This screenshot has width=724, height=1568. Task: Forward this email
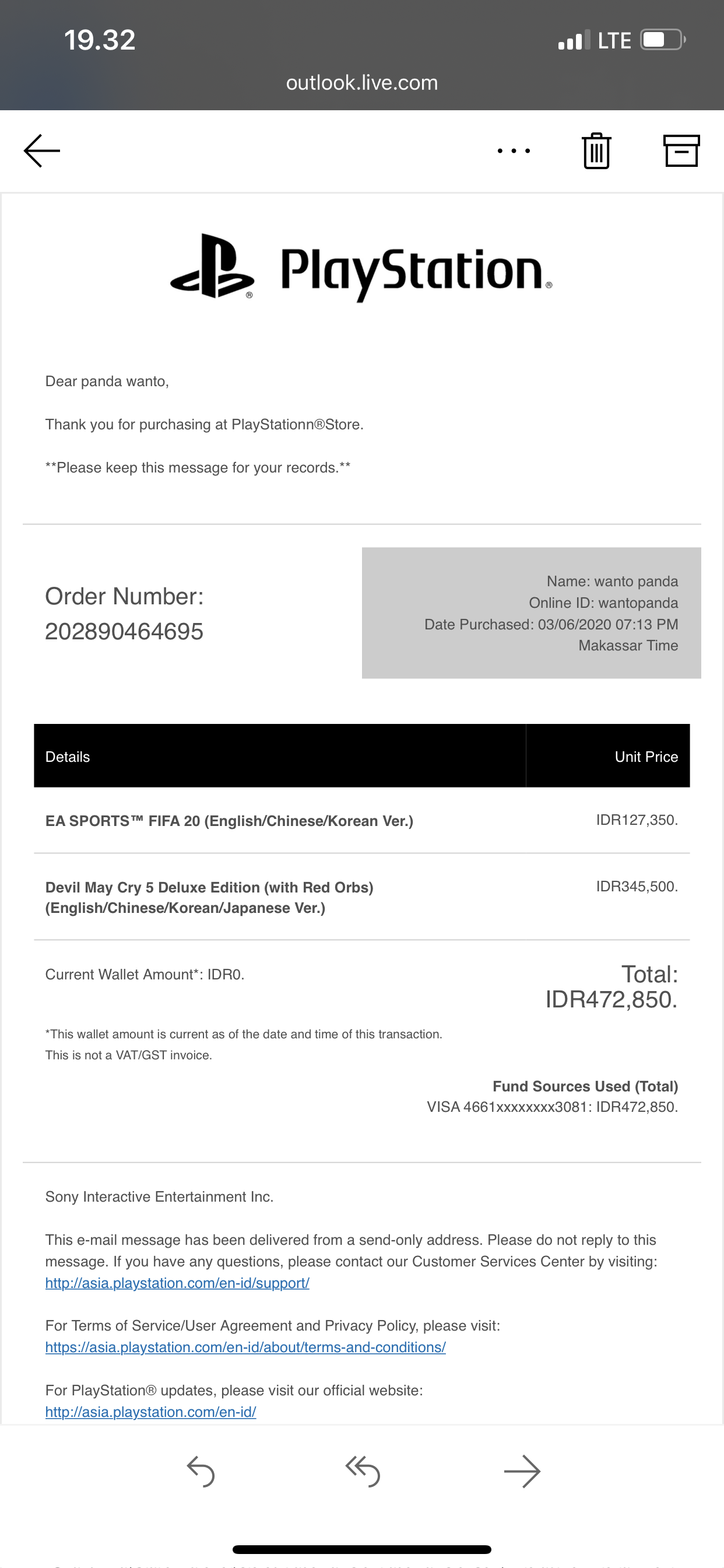coord(522,1472)
